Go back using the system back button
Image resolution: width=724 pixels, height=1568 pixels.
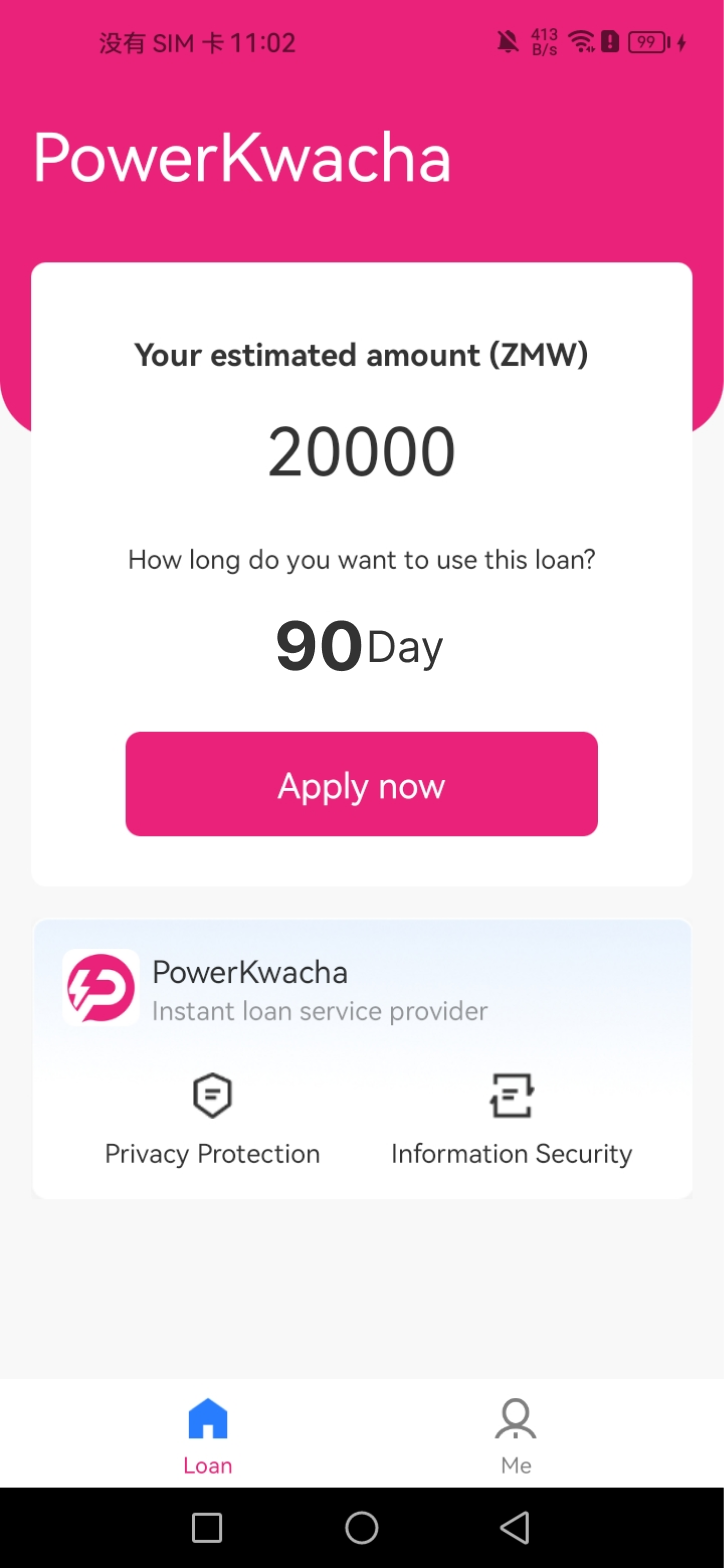[x=514, y=1527]
